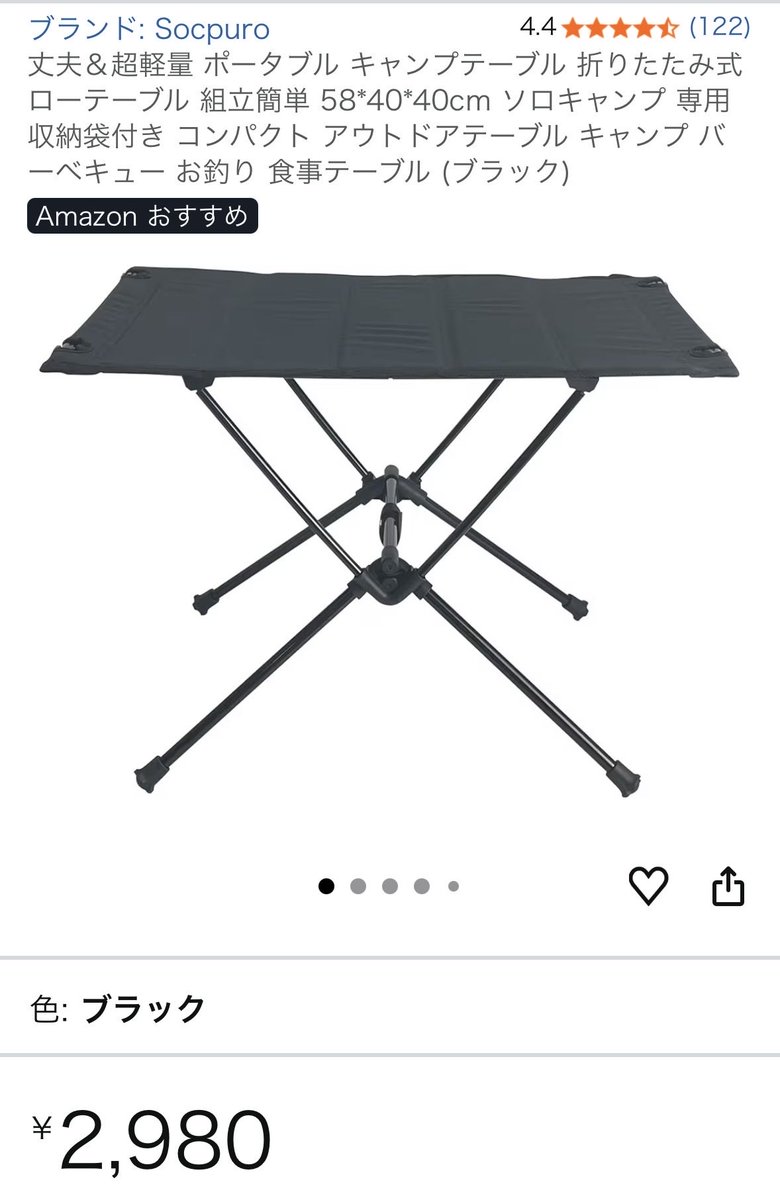Jump to the second product image dot
The width and height of the screenshot is (780, 1200).
[358, 886]
